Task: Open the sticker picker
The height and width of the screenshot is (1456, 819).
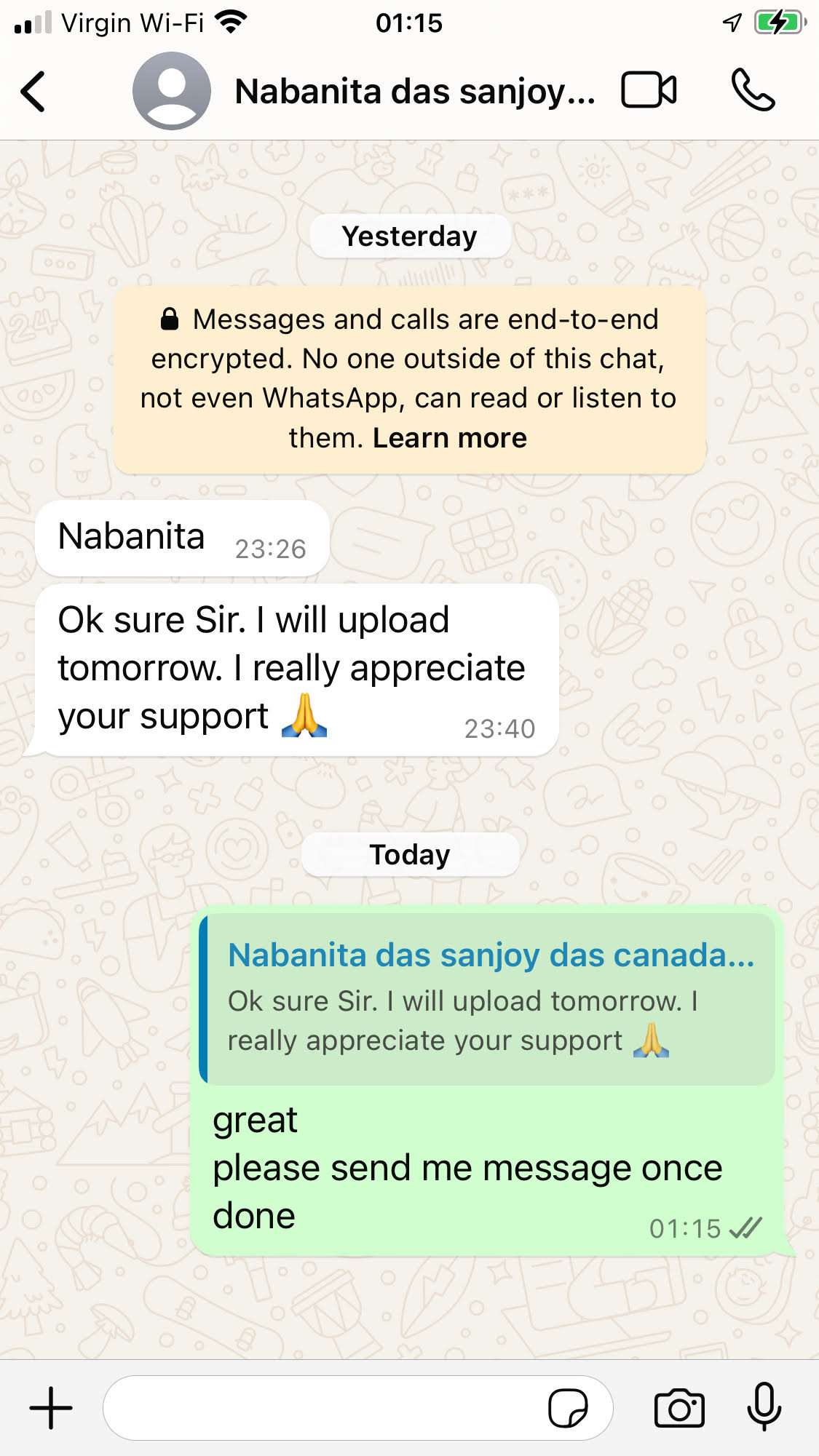Action: point(568,1409)
